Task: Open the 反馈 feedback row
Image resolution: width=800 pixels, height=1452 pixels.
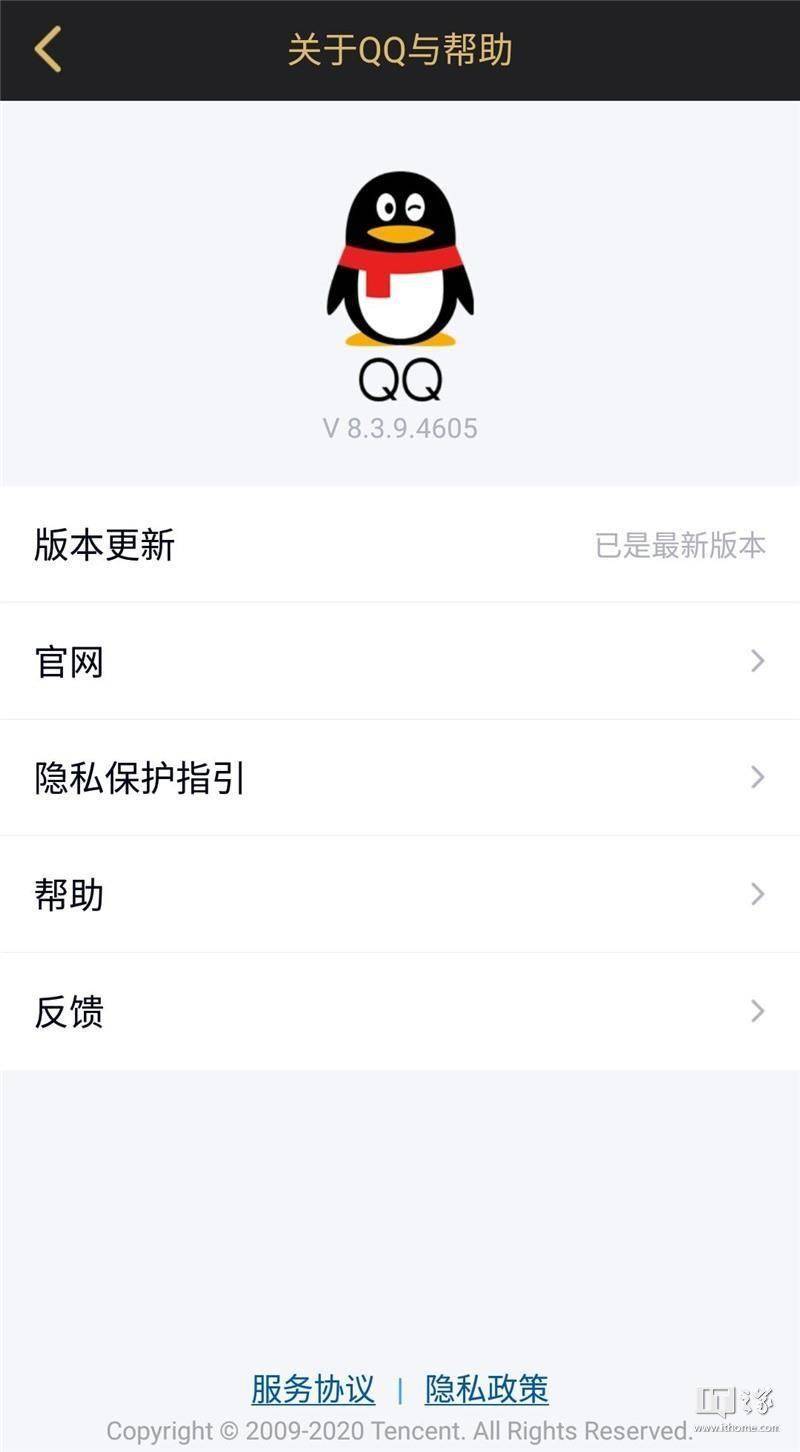Action: tap(400, 1011)
